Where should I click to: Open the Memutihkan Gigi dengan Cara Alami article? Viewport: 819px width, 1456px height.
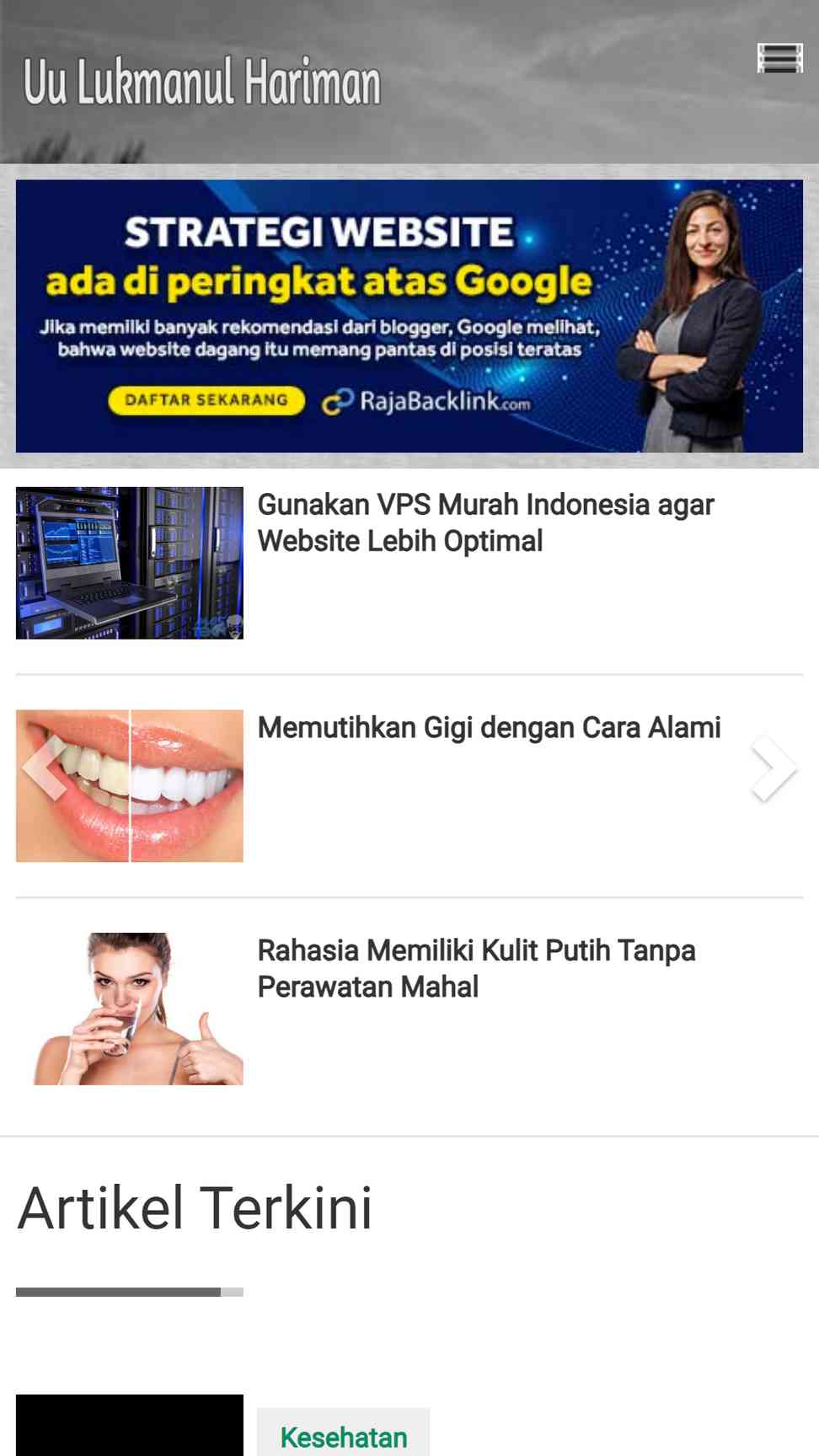[x=489, y=727]
